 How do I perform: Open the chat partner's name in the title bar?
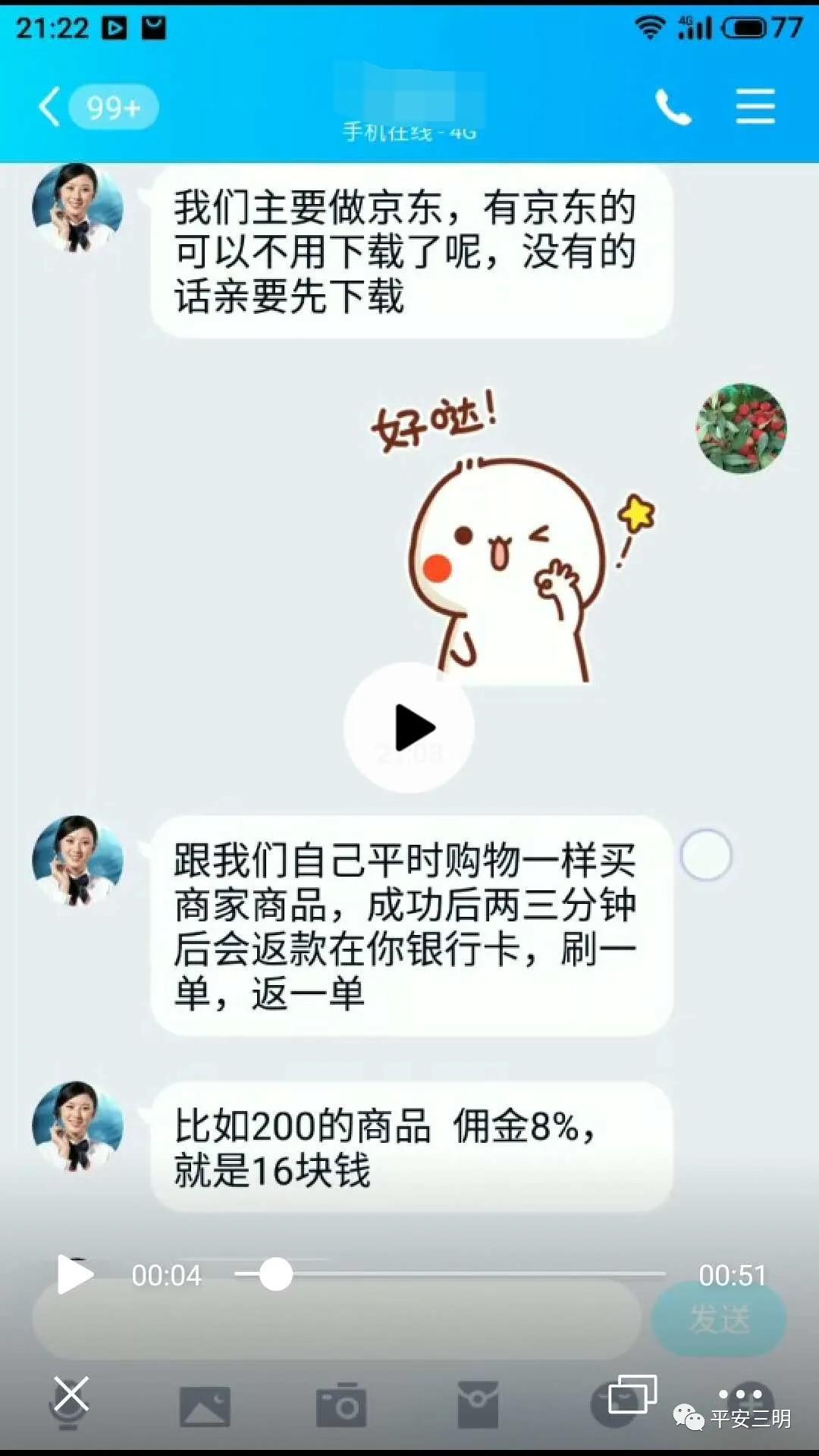pyautogui.click(x=409, y=91)
